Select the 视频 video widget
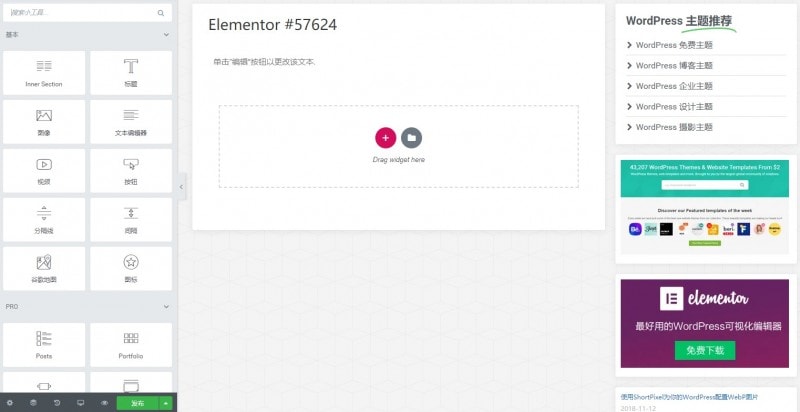The height and width of the screenshot is (412, 800). pyautogui.click(x=44, y=170)
